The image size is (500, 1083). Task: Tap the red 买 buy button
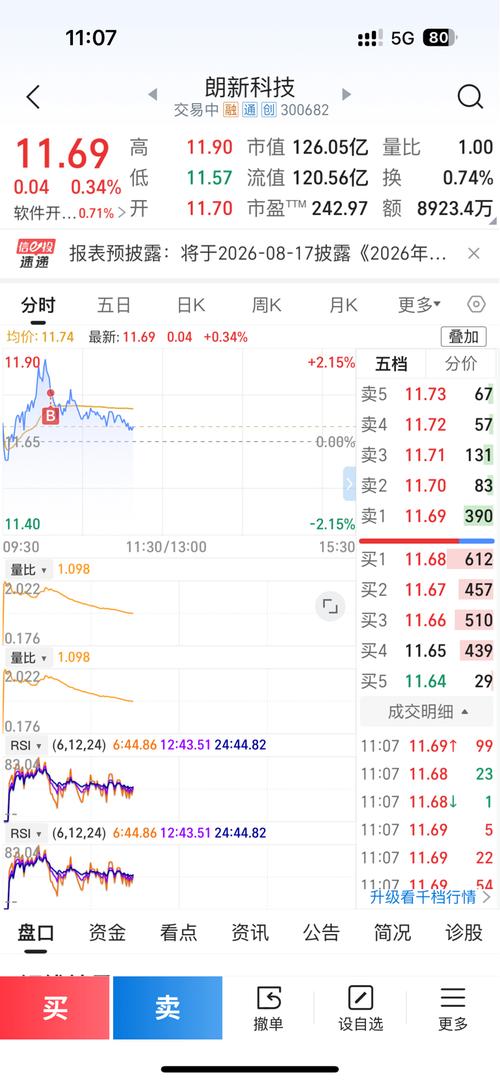point(55,1008)
